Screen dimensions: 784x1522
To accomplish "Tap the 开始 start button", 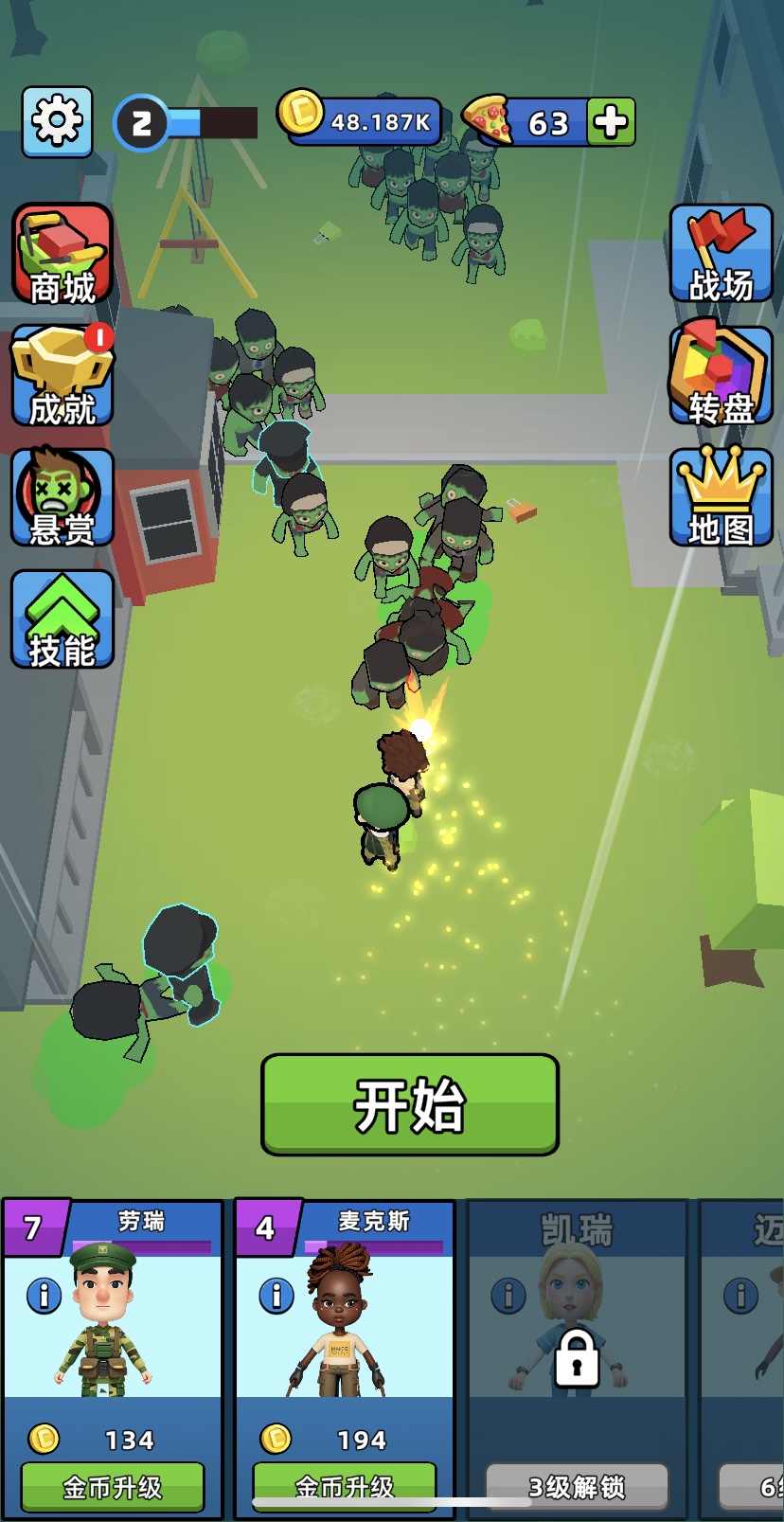I will pos(410,1104).
